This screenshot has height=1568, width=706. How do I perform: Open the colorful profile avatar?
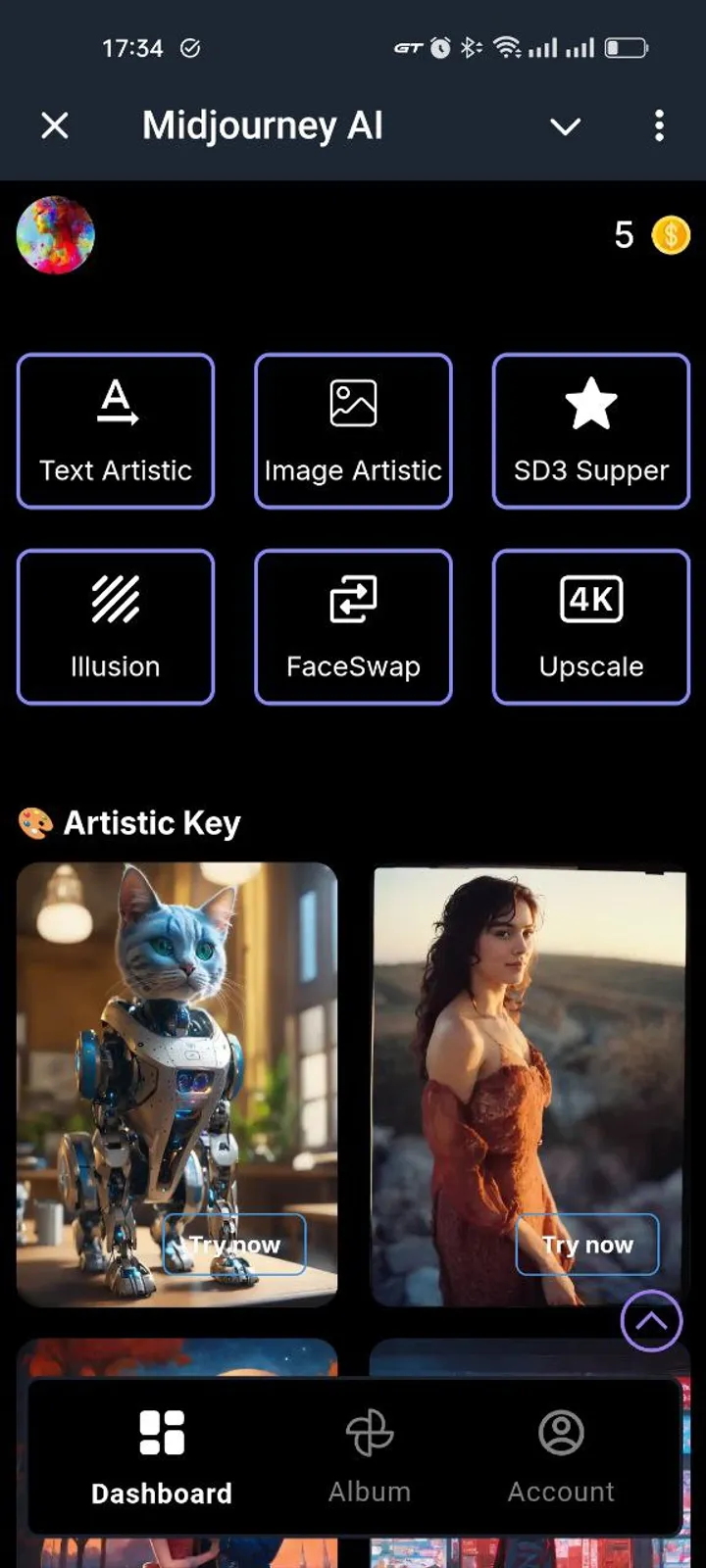[56, 235]
